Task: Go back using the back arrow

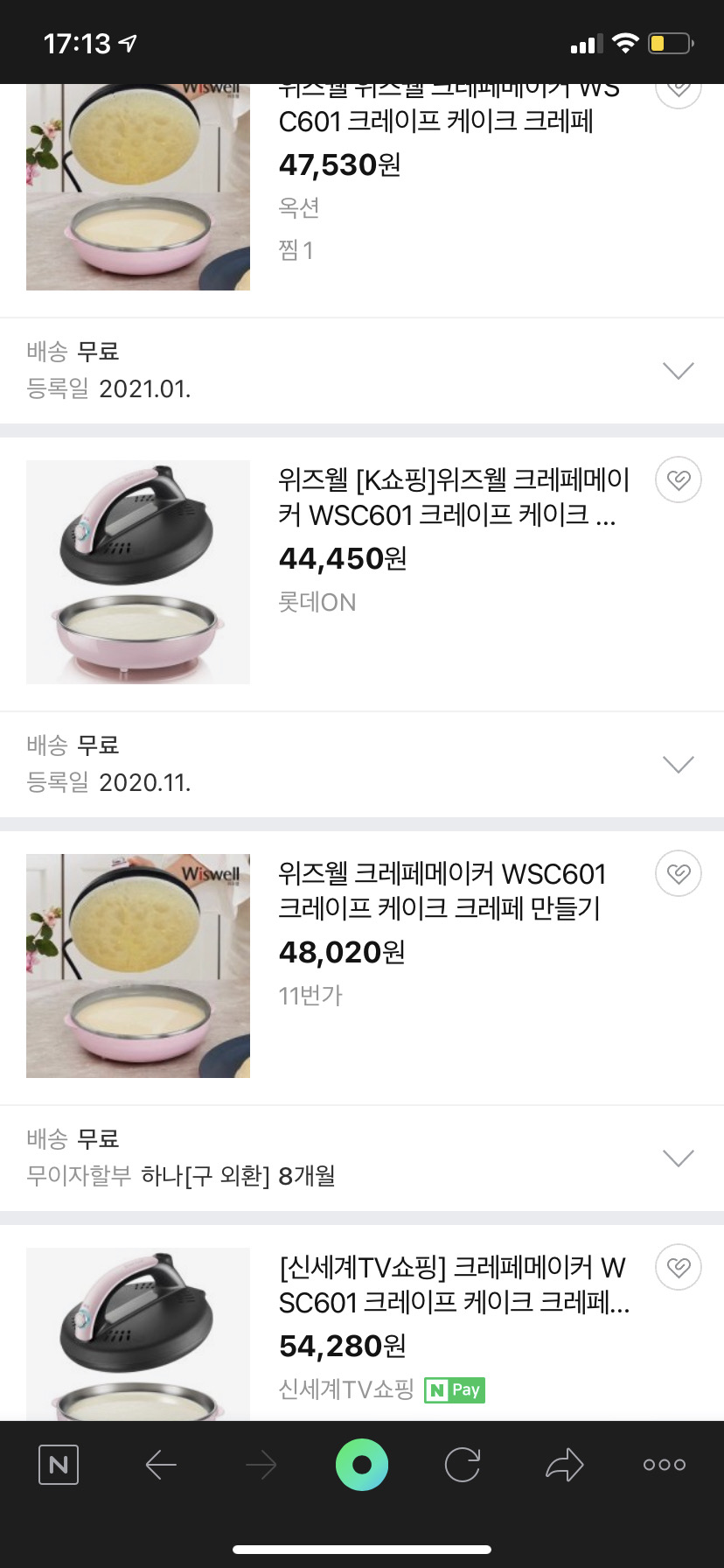Action: 160,1464
